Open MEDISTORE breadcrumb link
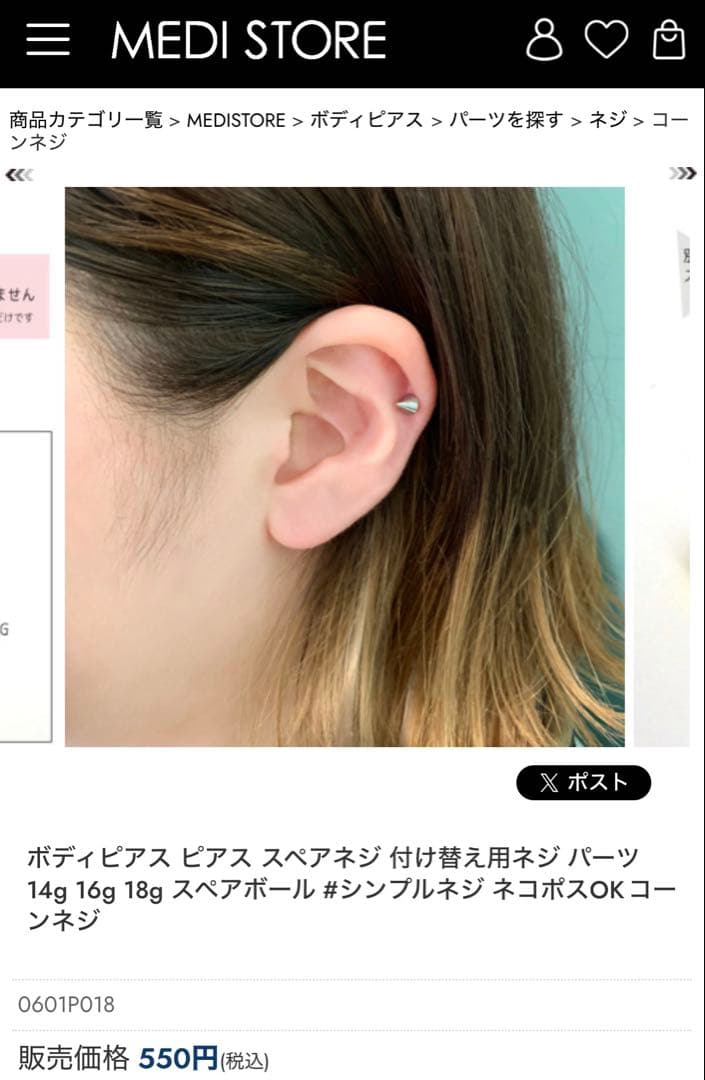 [236, 120]
